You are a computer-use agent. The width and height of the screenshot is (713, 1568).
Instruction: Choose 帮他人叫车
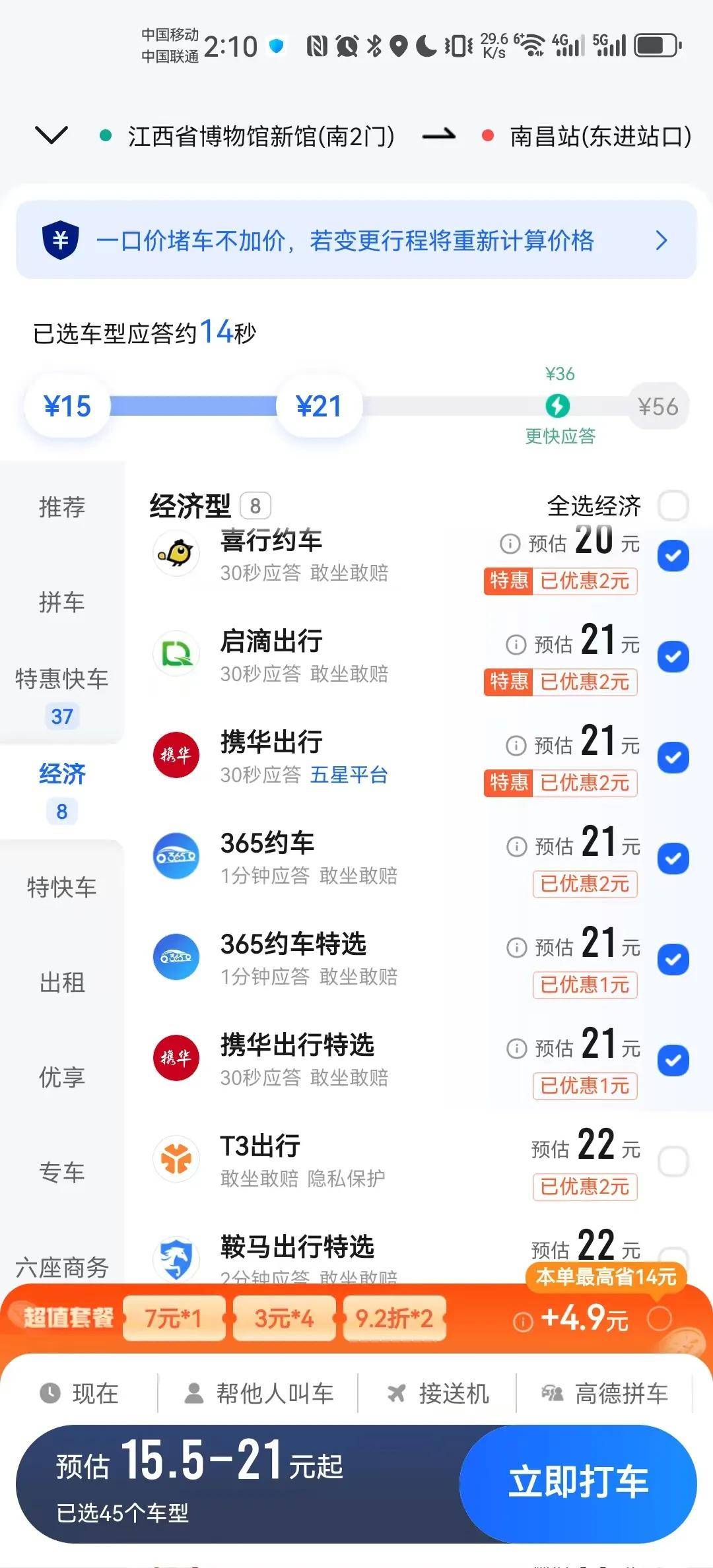[259, 1393]
